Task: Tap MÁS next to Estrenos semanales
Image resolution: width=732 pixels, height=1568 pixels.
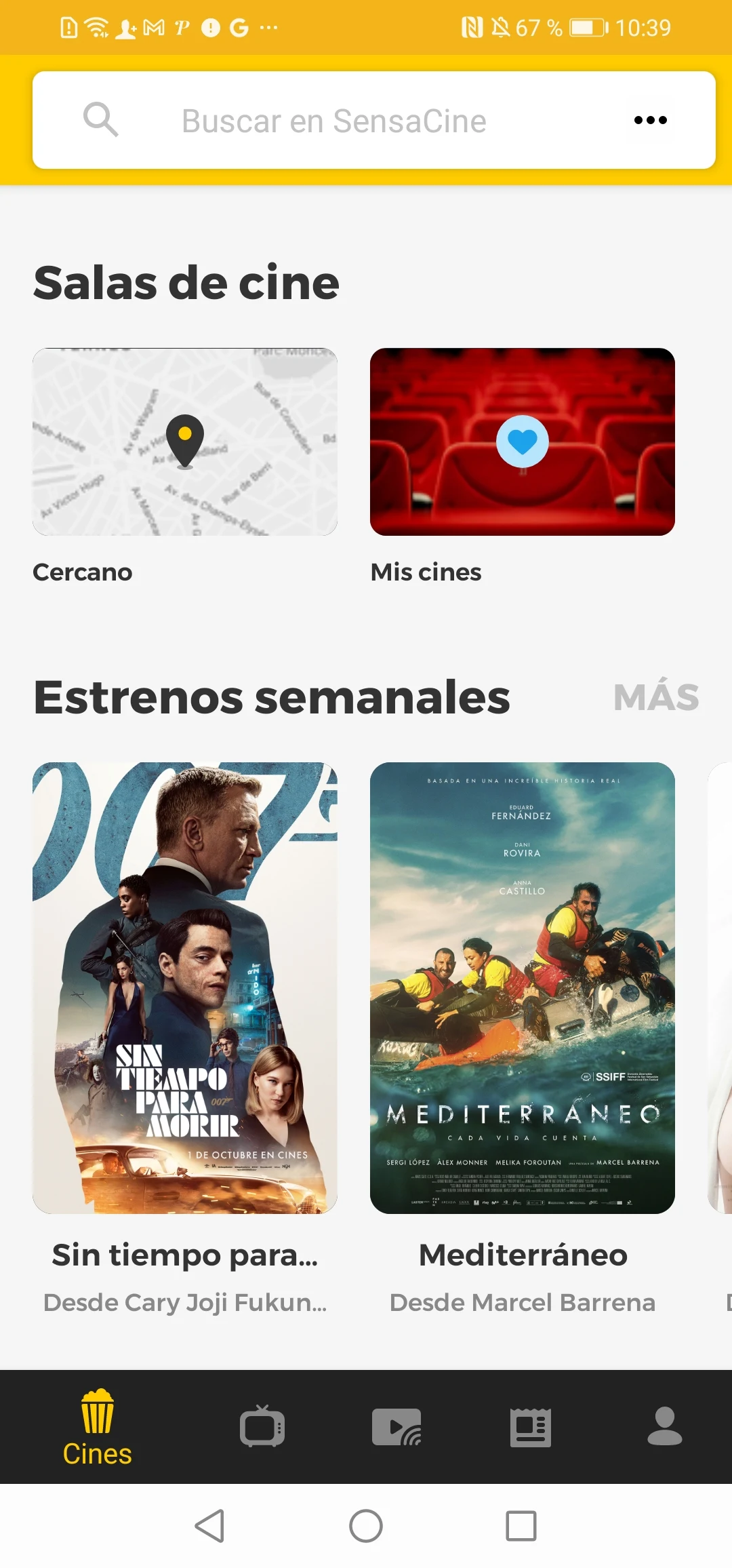Action: tap(655, 697)
